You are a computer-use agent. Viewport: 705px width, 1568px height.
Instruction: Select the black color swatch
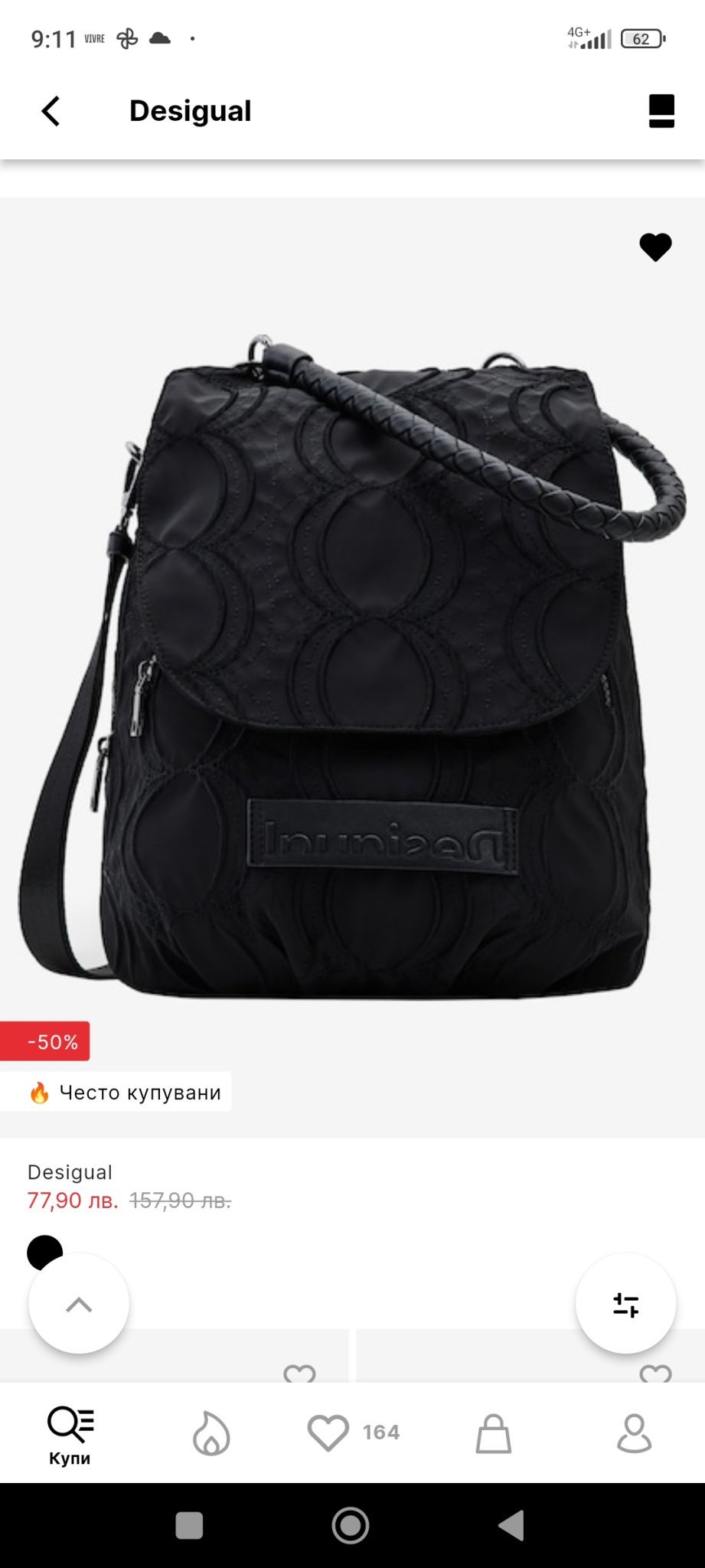point(44,1249)
